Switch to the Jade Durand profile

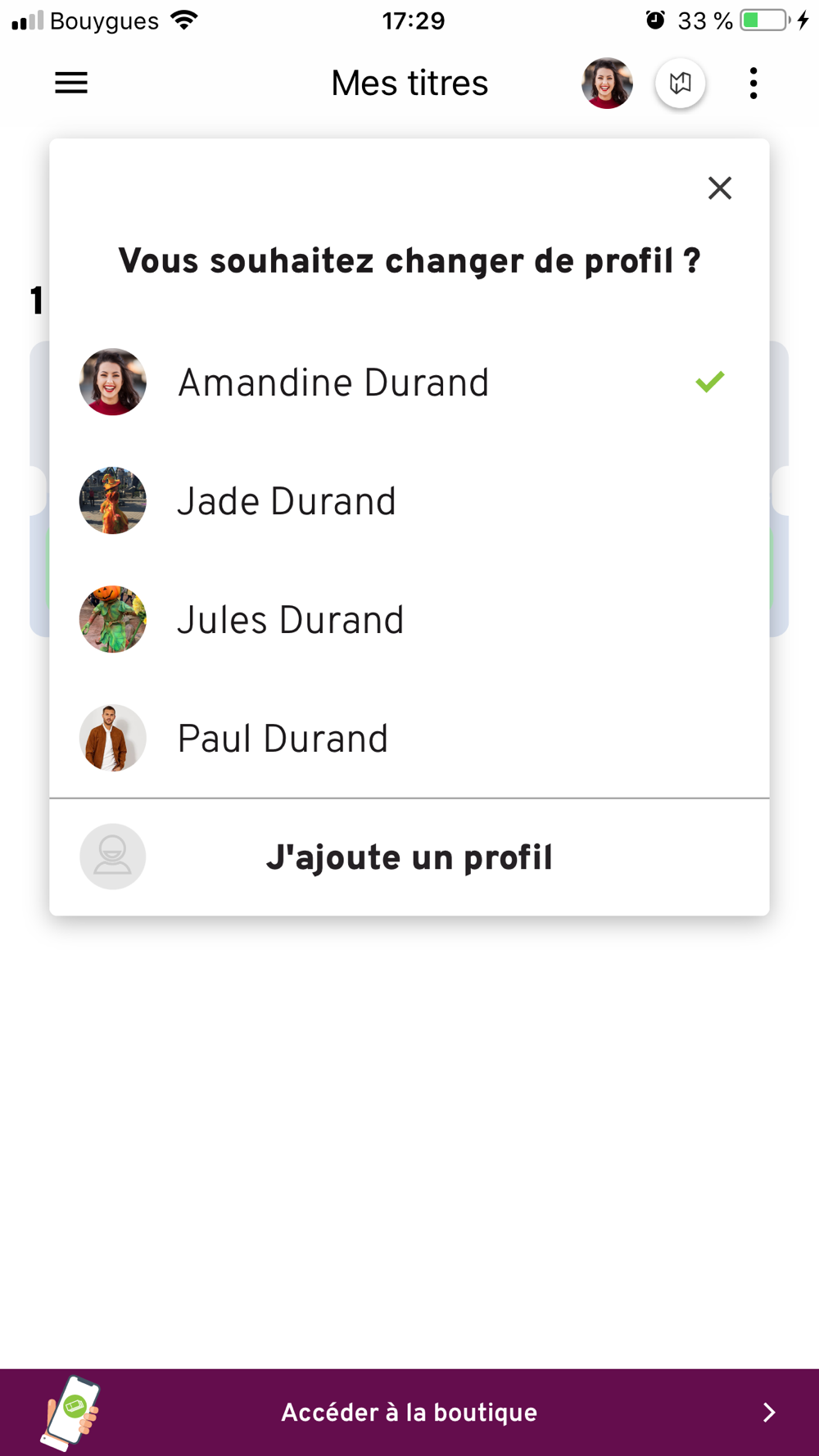click(x=409, y=501)
